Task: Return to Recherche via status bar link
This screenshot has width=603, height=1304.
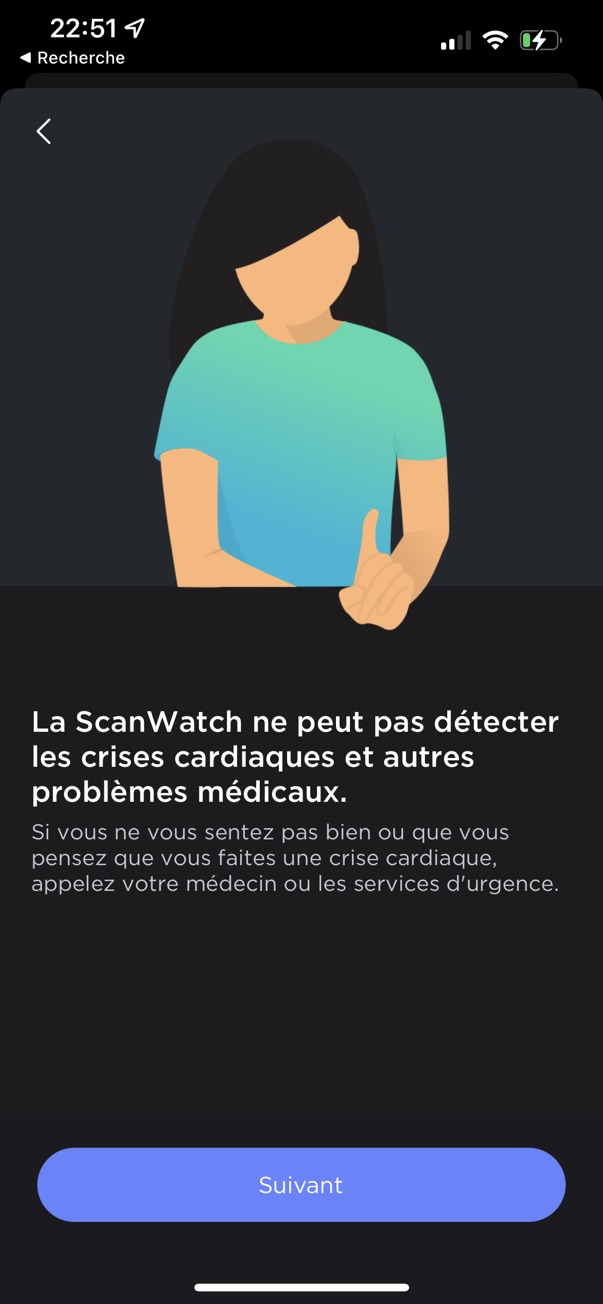Action: (72, 58)
